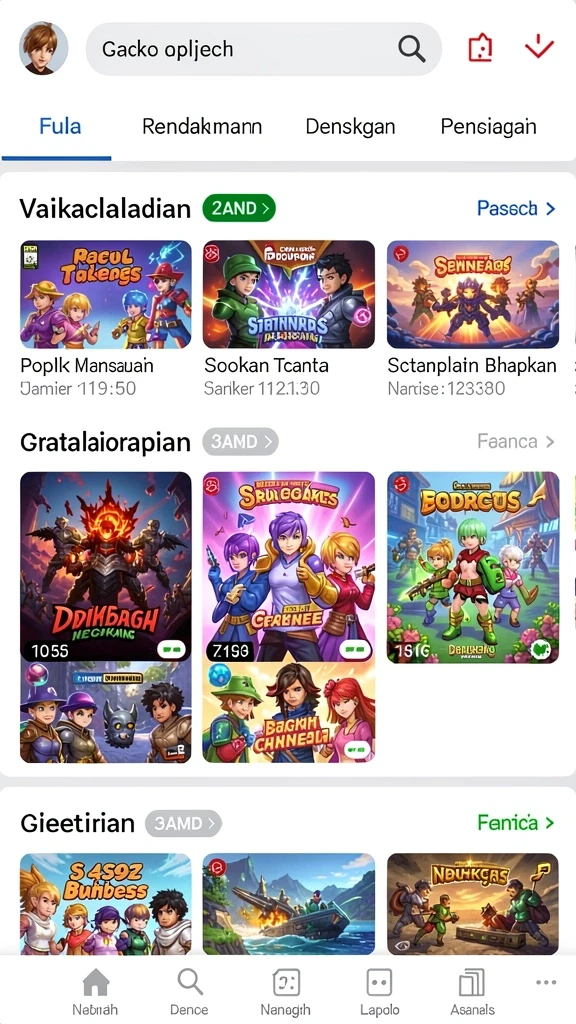Open the downloads arrow icon
This screenshot has height=1024, width=576.
coord(539,48)
